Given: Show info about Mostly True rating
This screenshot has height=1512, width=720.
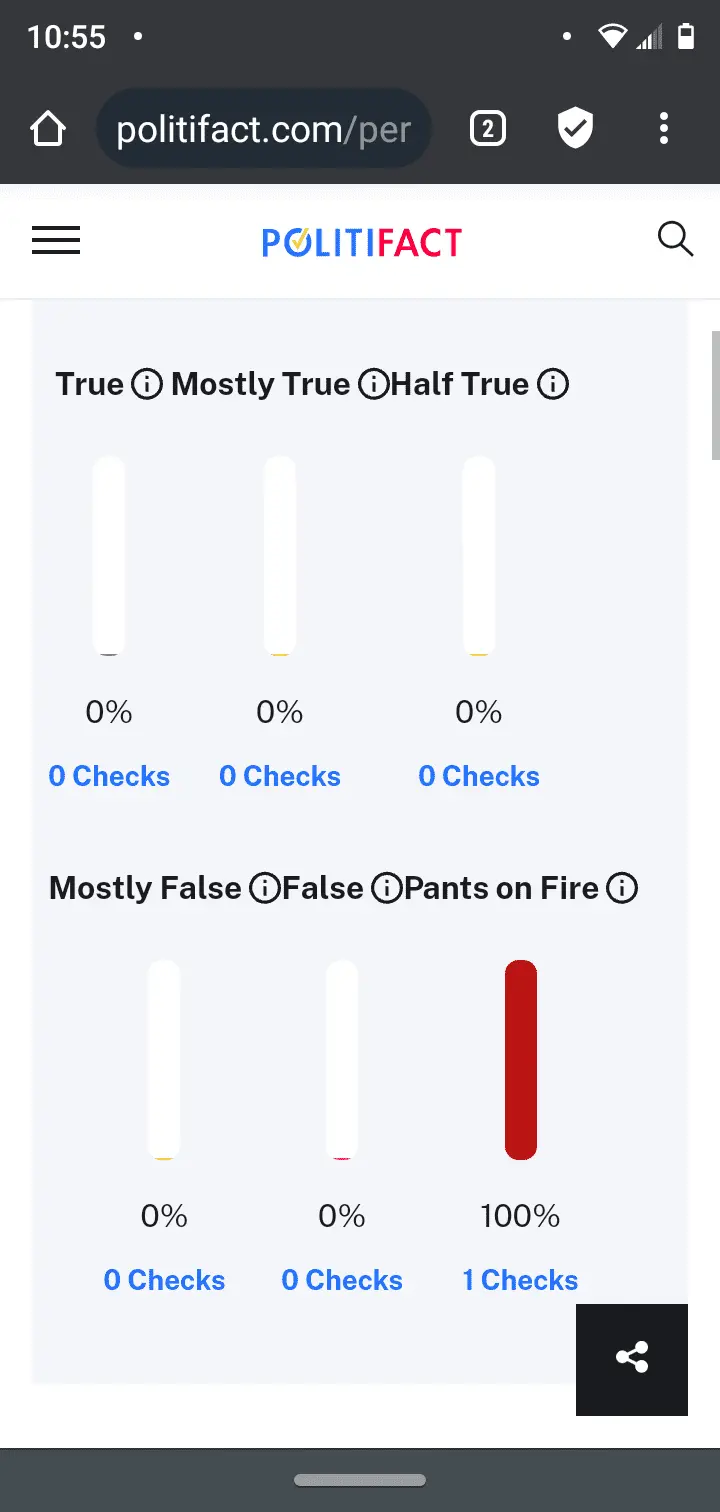Looking at the screenshot, I should [373, 384].
